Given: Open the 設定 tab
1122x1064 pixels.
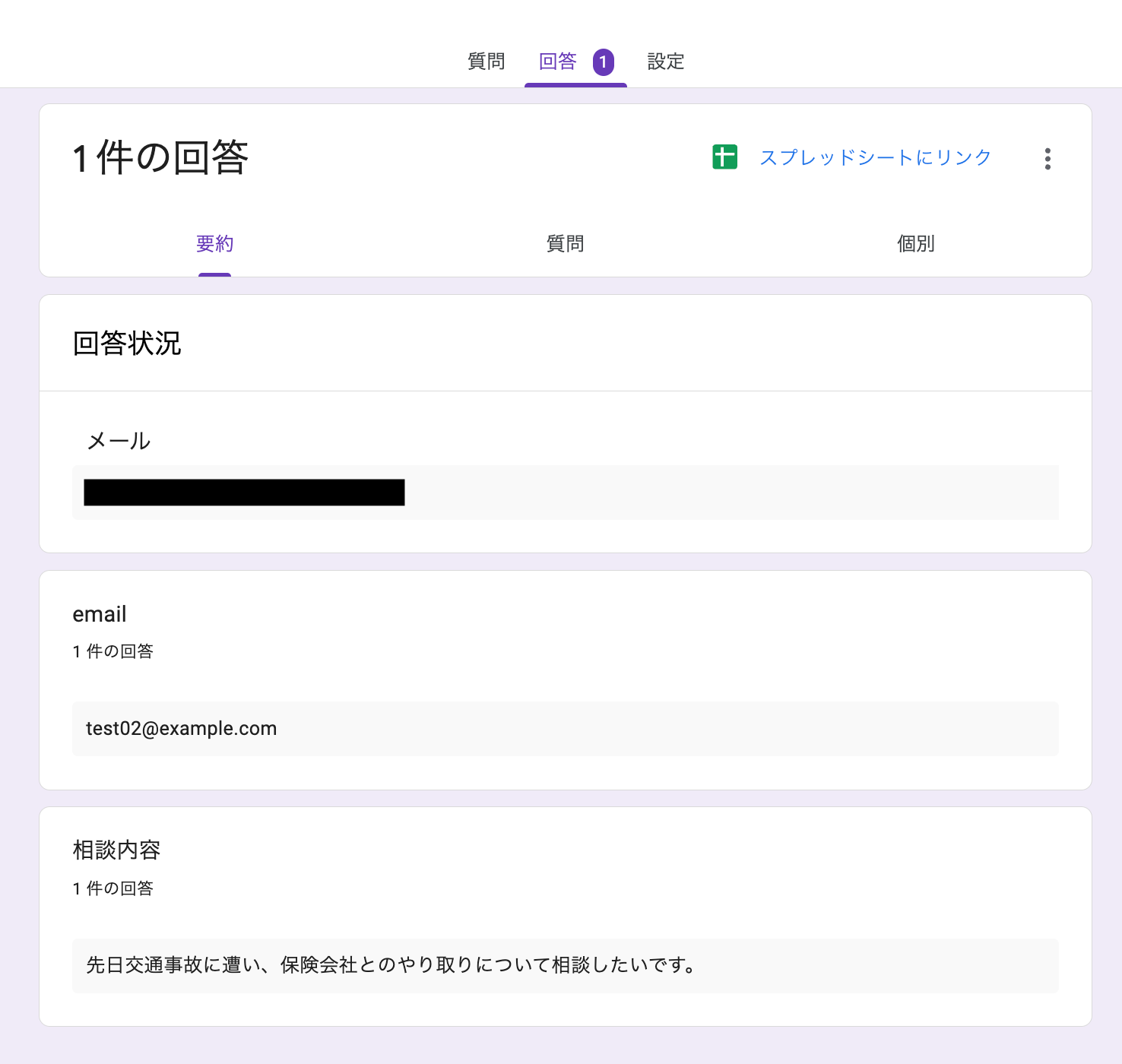Looking at the screenshot, I should pos(665,62).
